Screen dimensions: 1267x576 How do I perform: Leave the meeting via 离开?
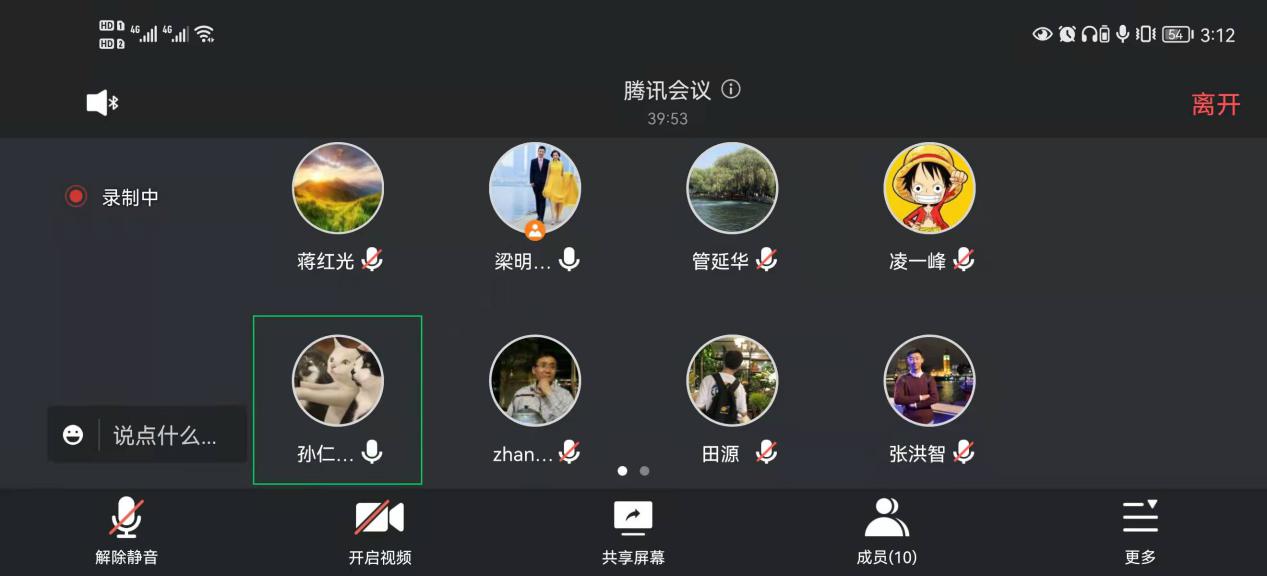pyautogui.click(x=1215, y=104)
